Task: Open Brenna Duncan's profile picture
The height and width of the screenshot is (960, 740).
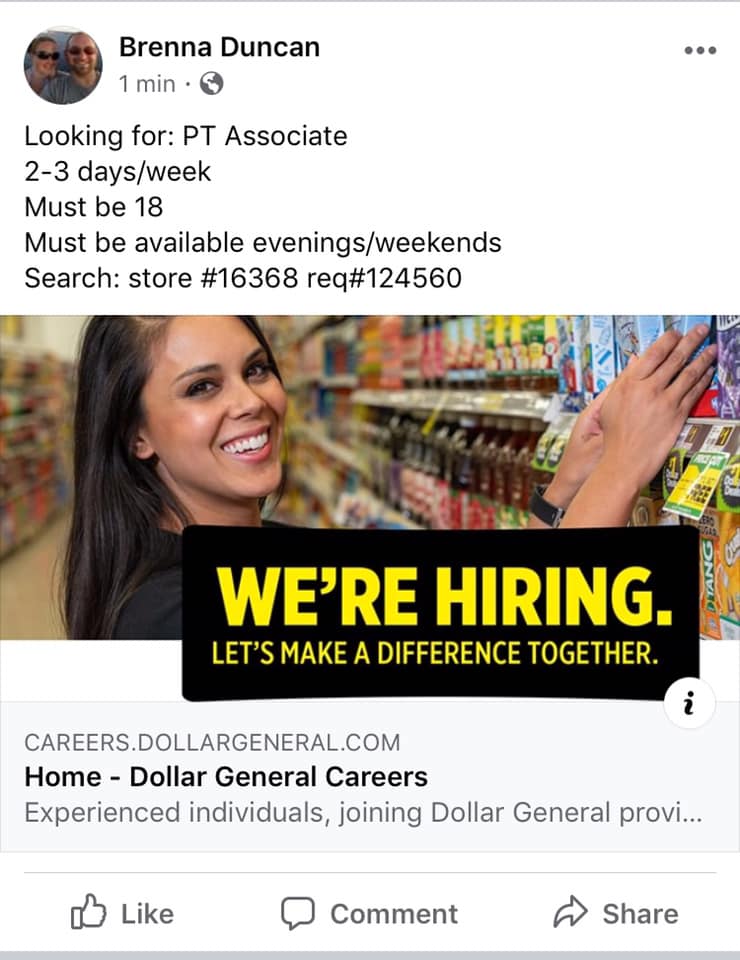Action: point(63,66)
